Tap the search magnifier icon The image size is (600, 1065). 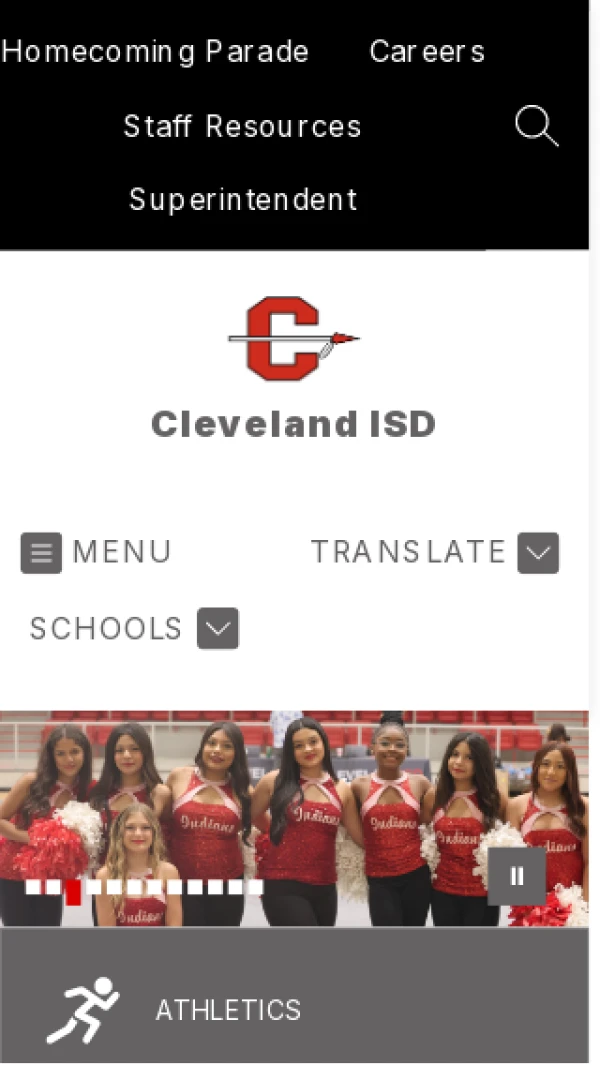point(536,127)
